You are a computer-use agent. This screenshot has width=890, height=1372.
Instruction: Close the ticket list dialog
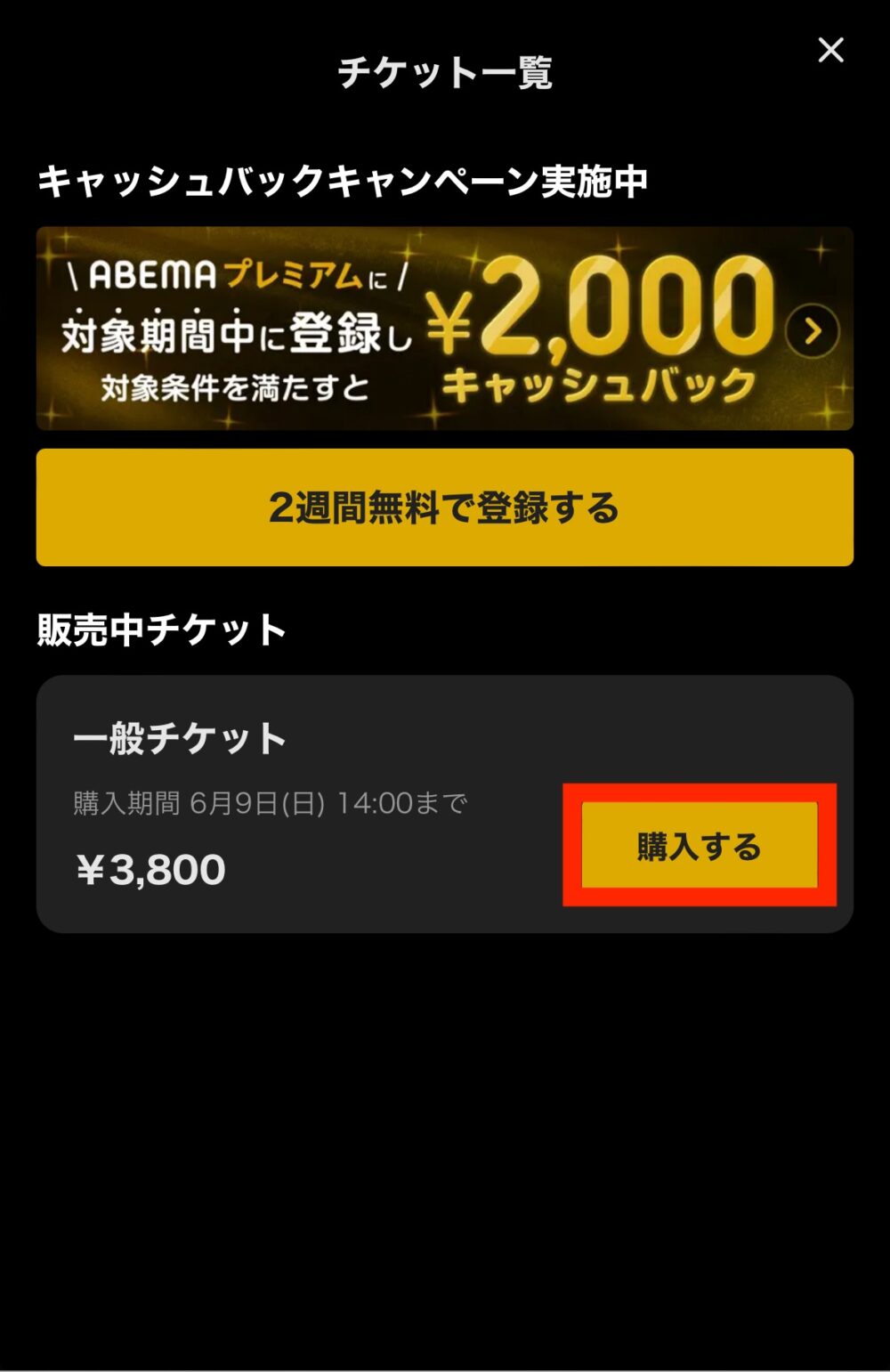pyautogui.click(x=830, y=51)
